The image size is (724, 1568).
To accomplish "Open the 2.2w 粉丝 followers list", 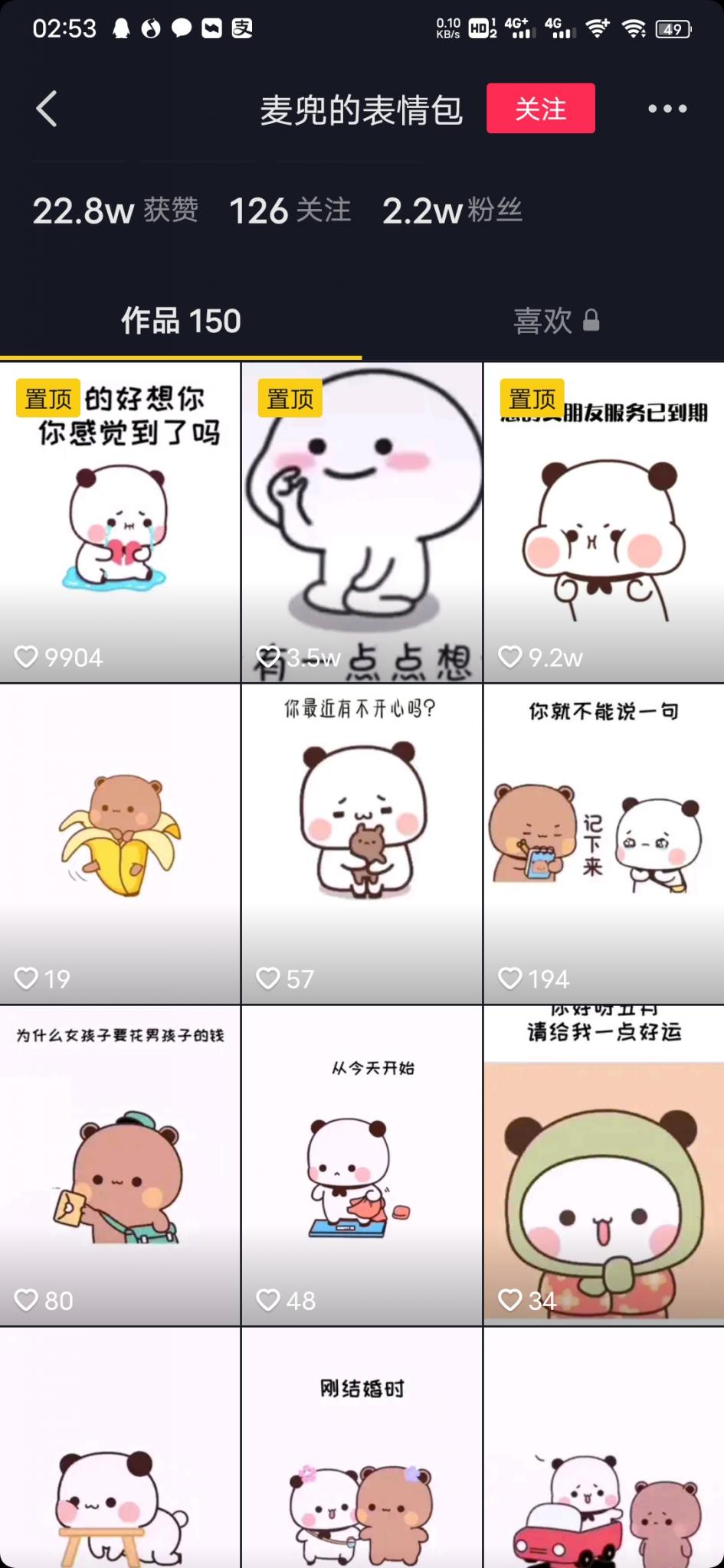I will (452, 211).
